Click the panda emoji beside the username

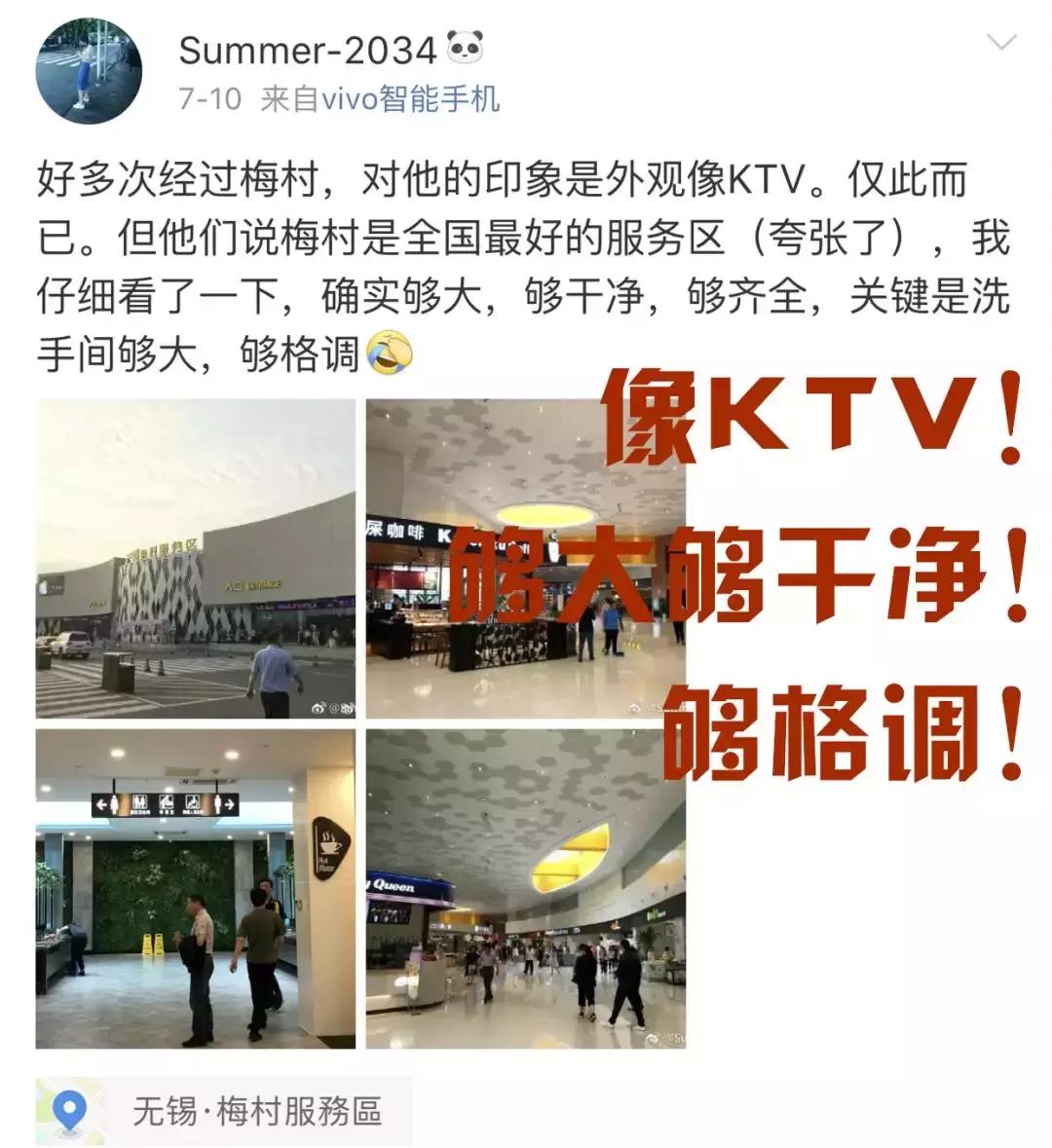tap(466, 48)
